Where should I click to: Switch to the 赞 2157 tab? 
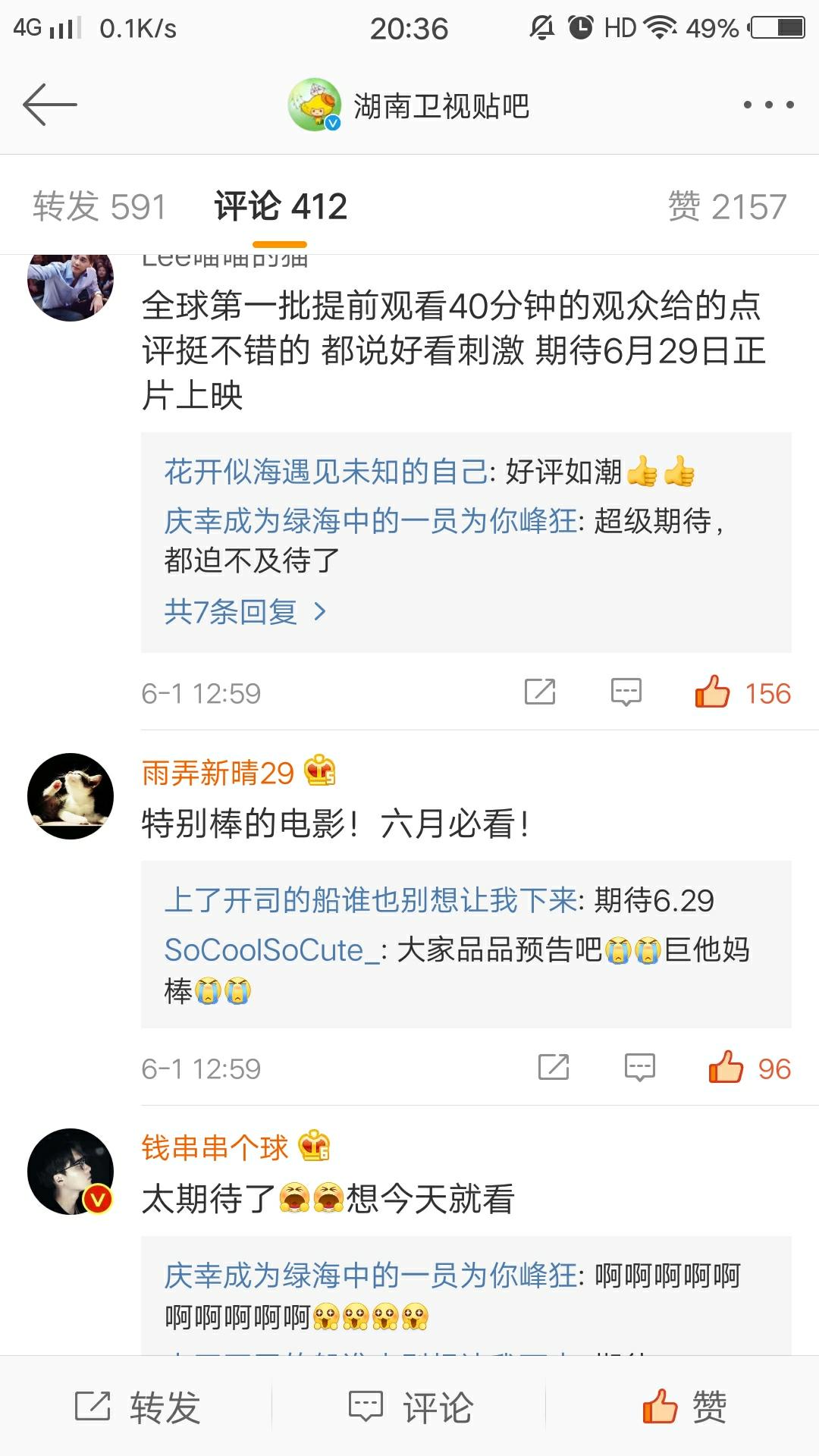tap(726, 206)
